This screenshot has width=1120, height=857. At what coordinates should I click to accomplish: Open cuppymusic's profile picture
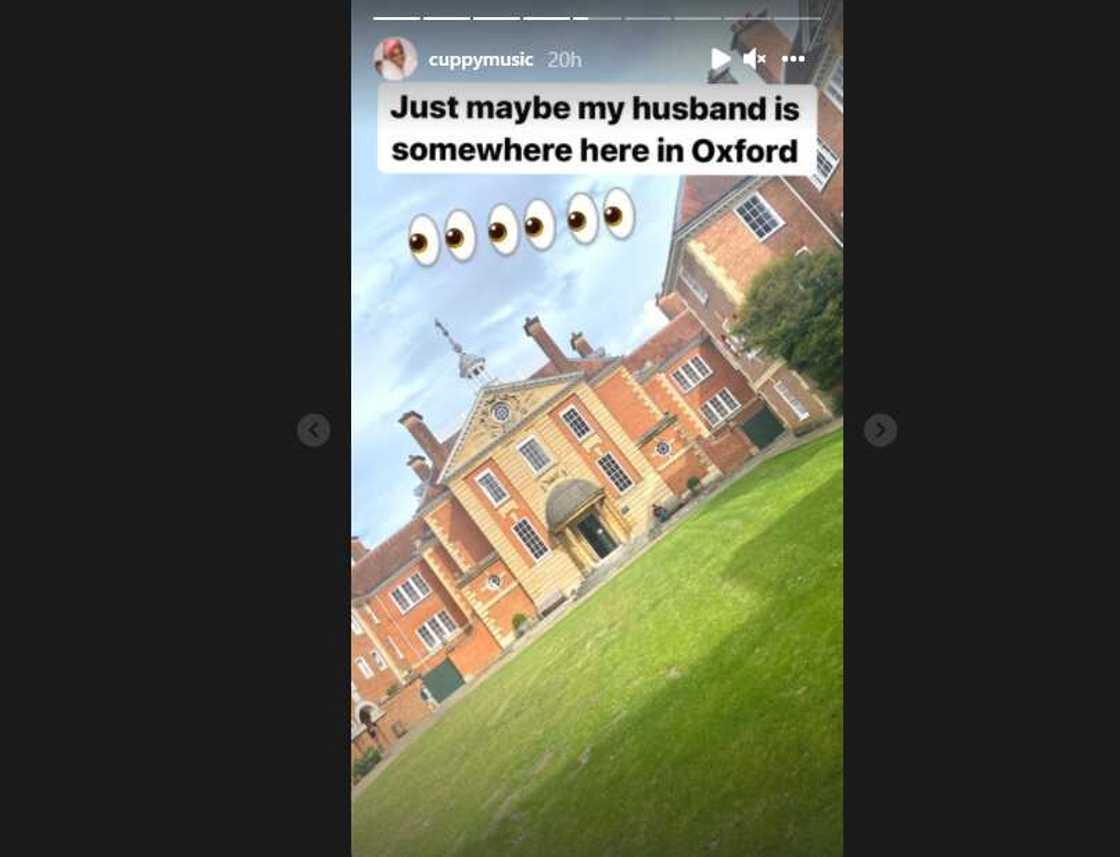point(395,59)
